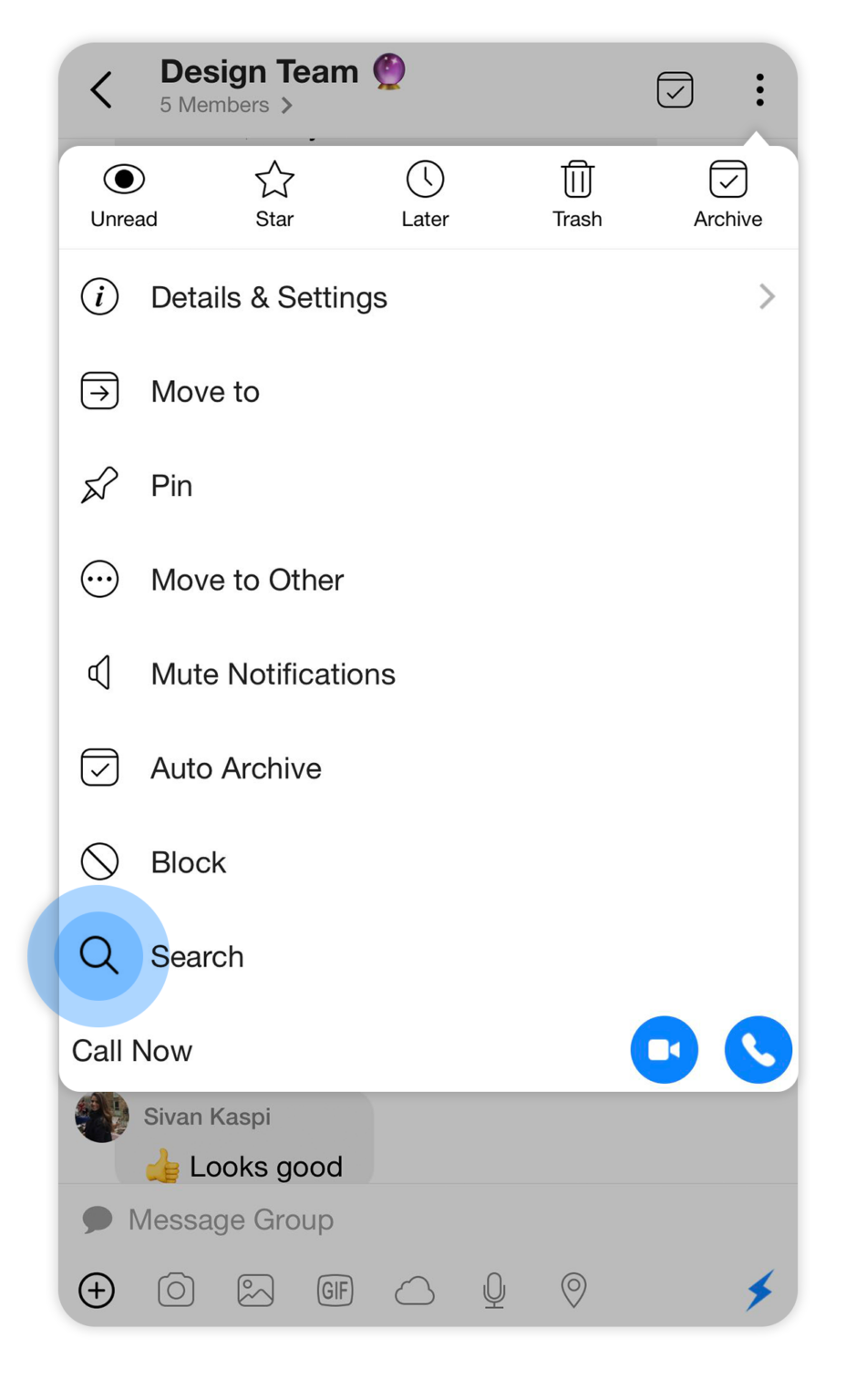Snooze conversation with Later
This screenshot has height=1400, width=856.
pyautogui.click(x=425, y=195)
